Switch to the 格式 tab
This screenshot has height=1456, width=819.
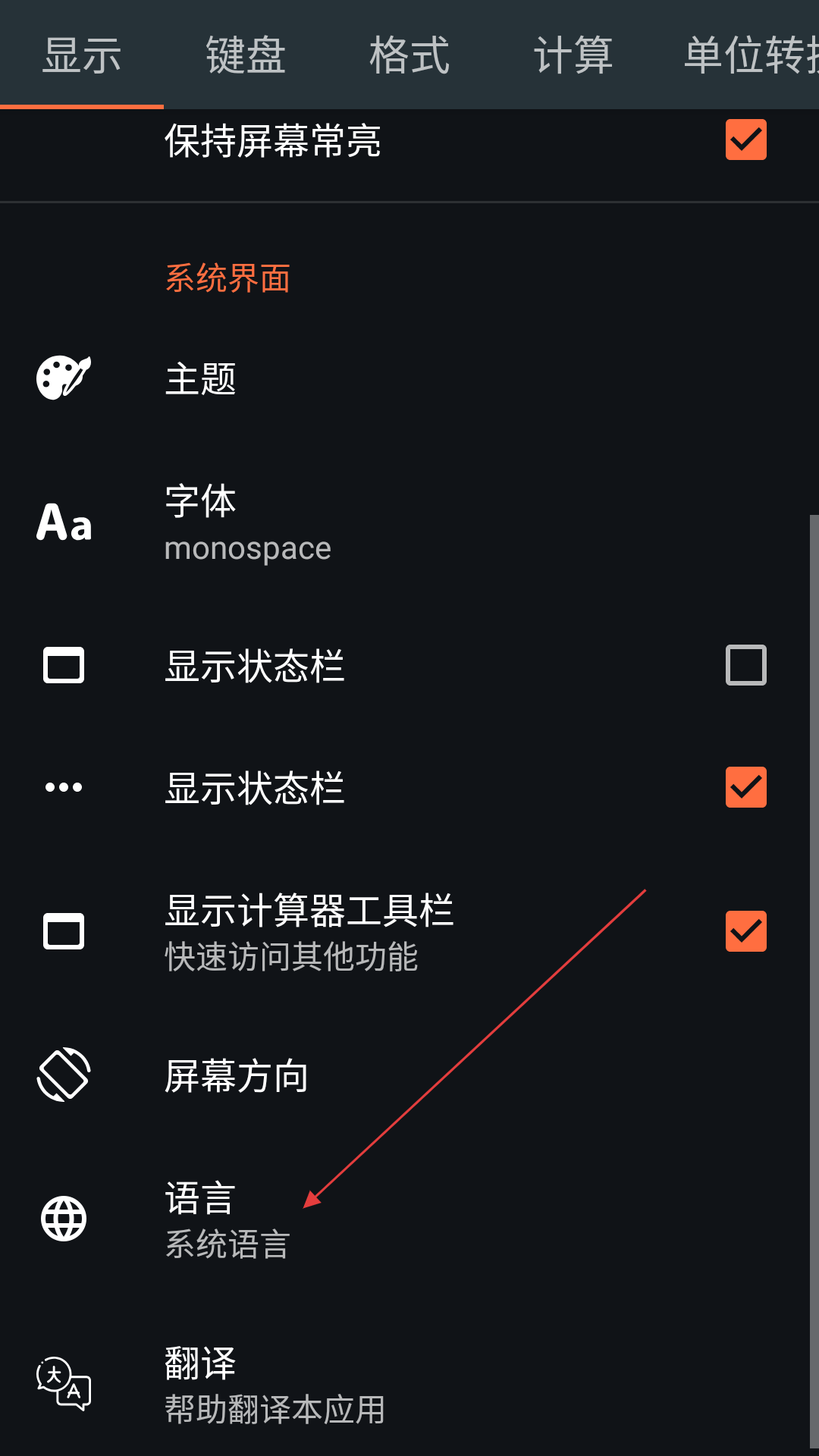[x=409, y=55]
